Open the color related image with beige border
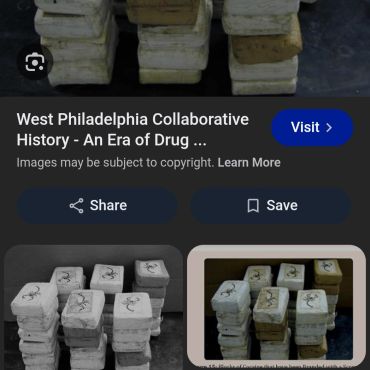Image resolution: width=370 pixels, height=370 pixels. 277,307
